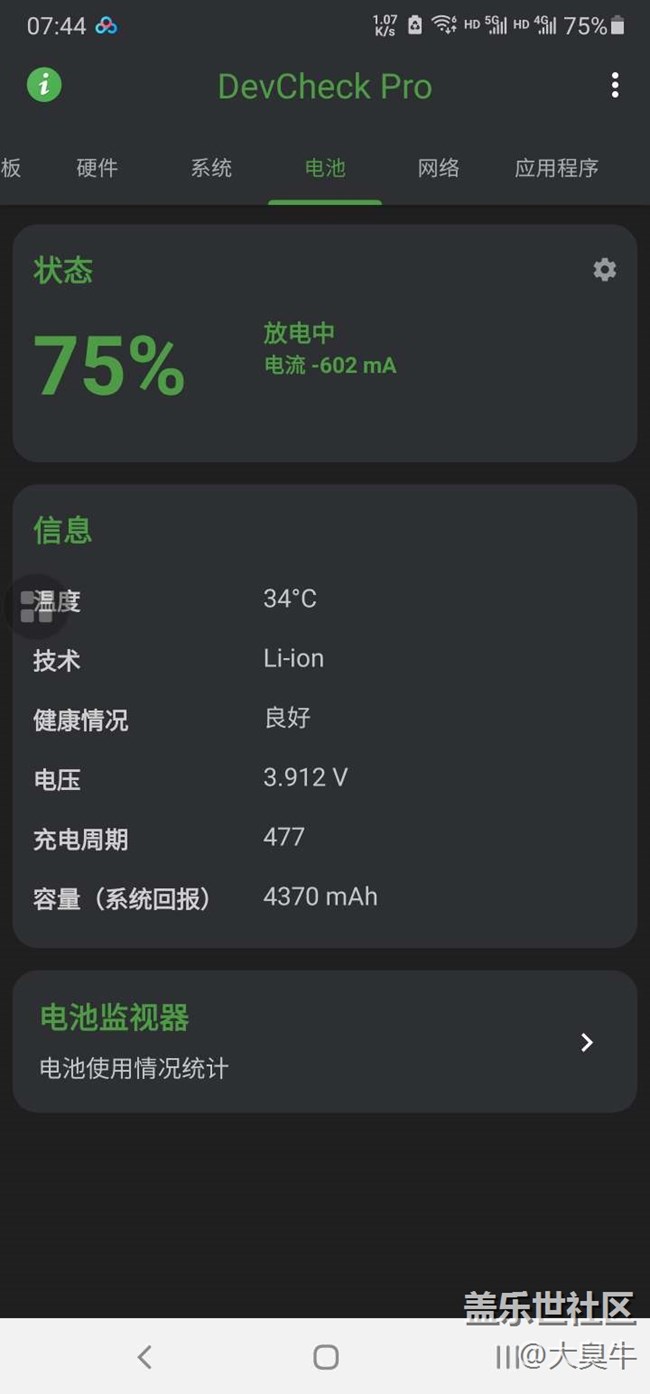Switch to the 系统 tab
Image resolution: width=650 pixels, height=1394 pixels.
point(211,168)
